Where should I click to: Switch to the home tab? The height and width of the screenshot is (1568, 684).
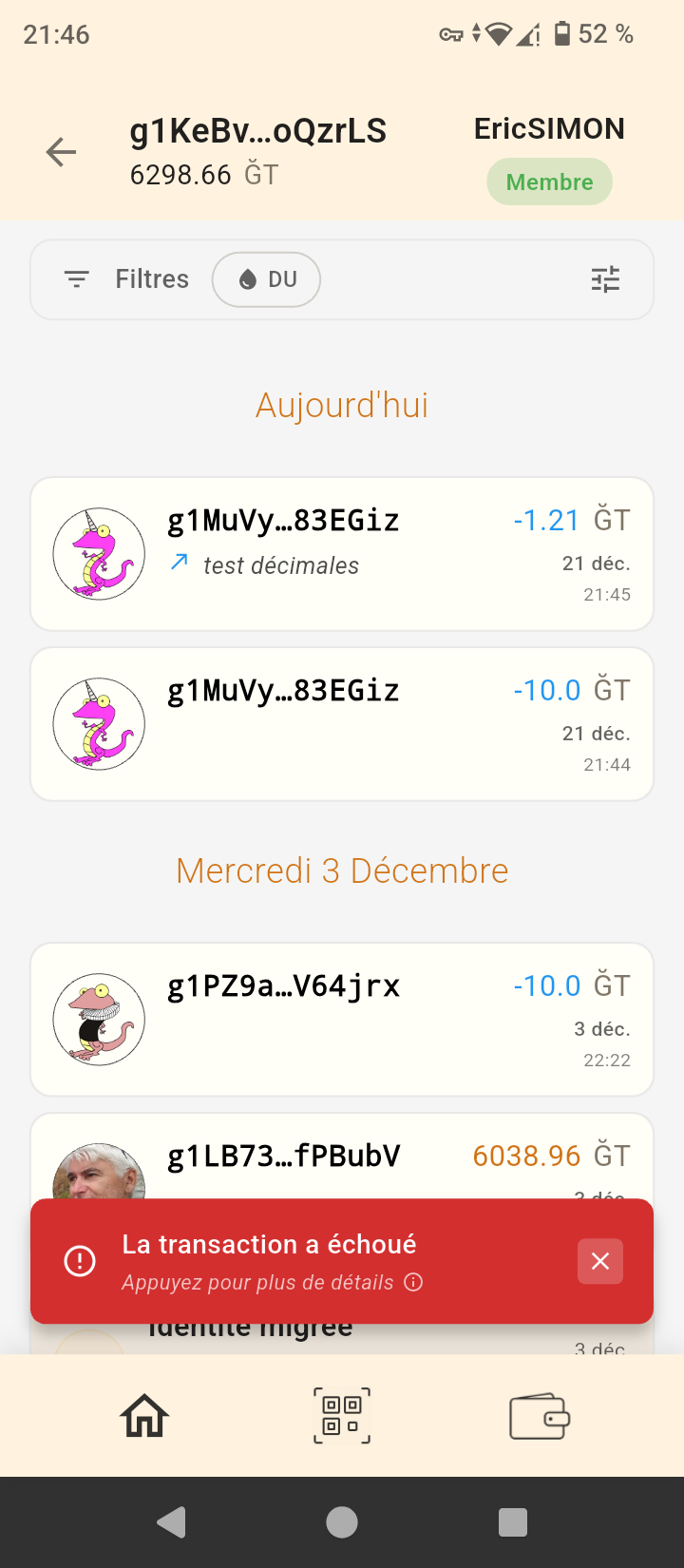pos(144,1416)
